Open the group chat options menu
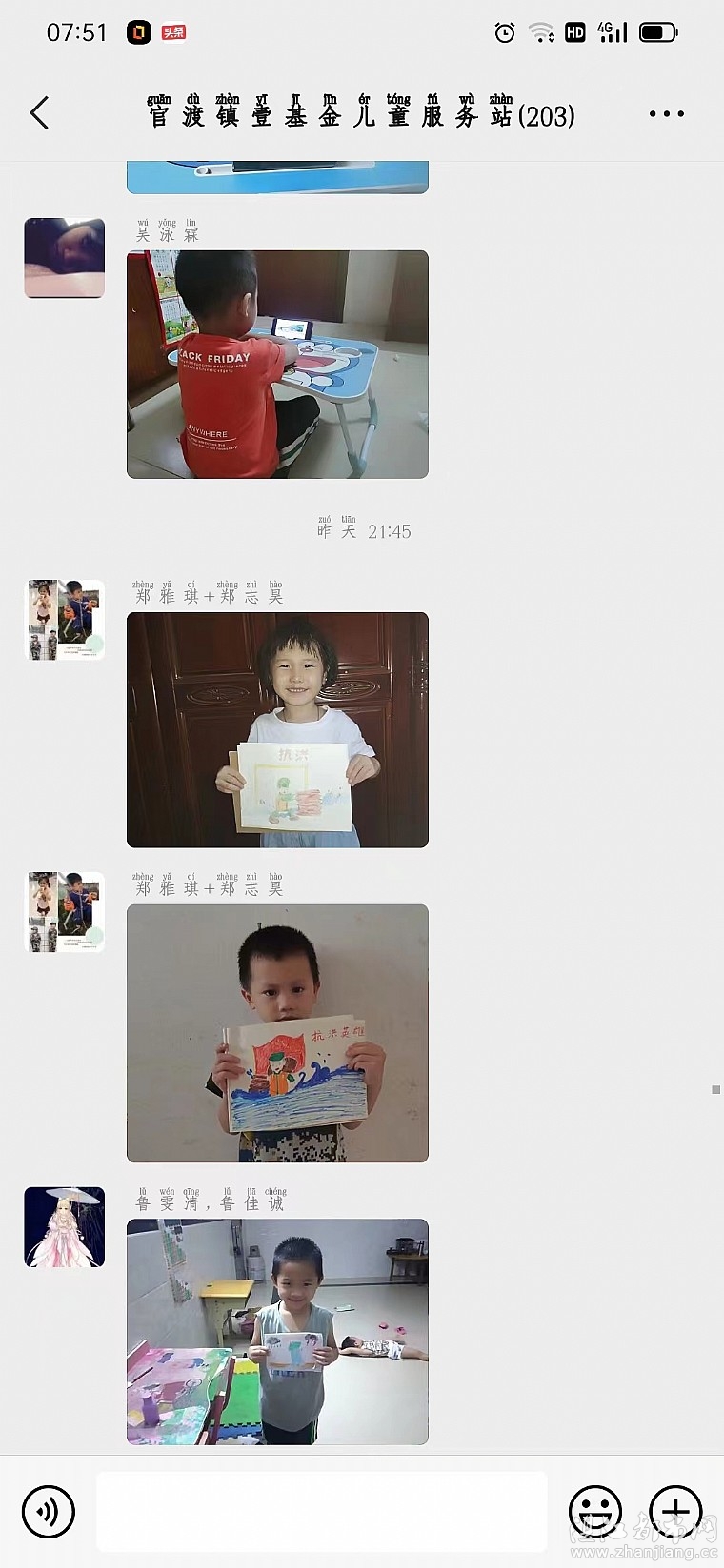 tap(666, 113)
